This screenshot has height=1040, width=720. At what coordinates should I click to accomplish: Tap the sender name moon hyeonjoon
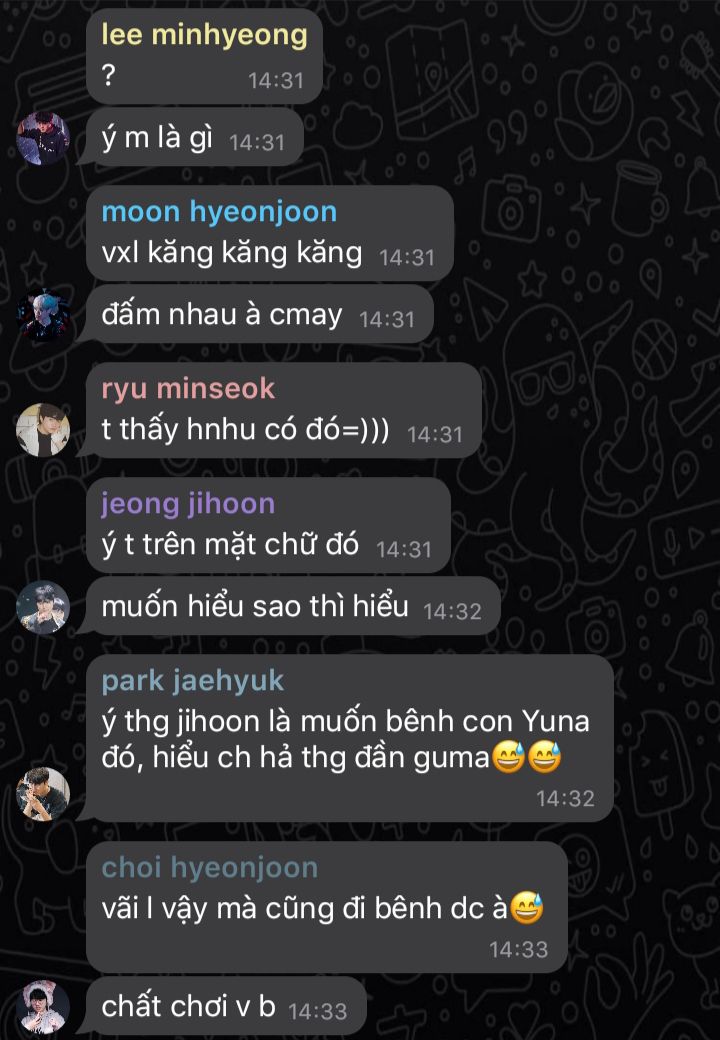[x=219, y=212]
